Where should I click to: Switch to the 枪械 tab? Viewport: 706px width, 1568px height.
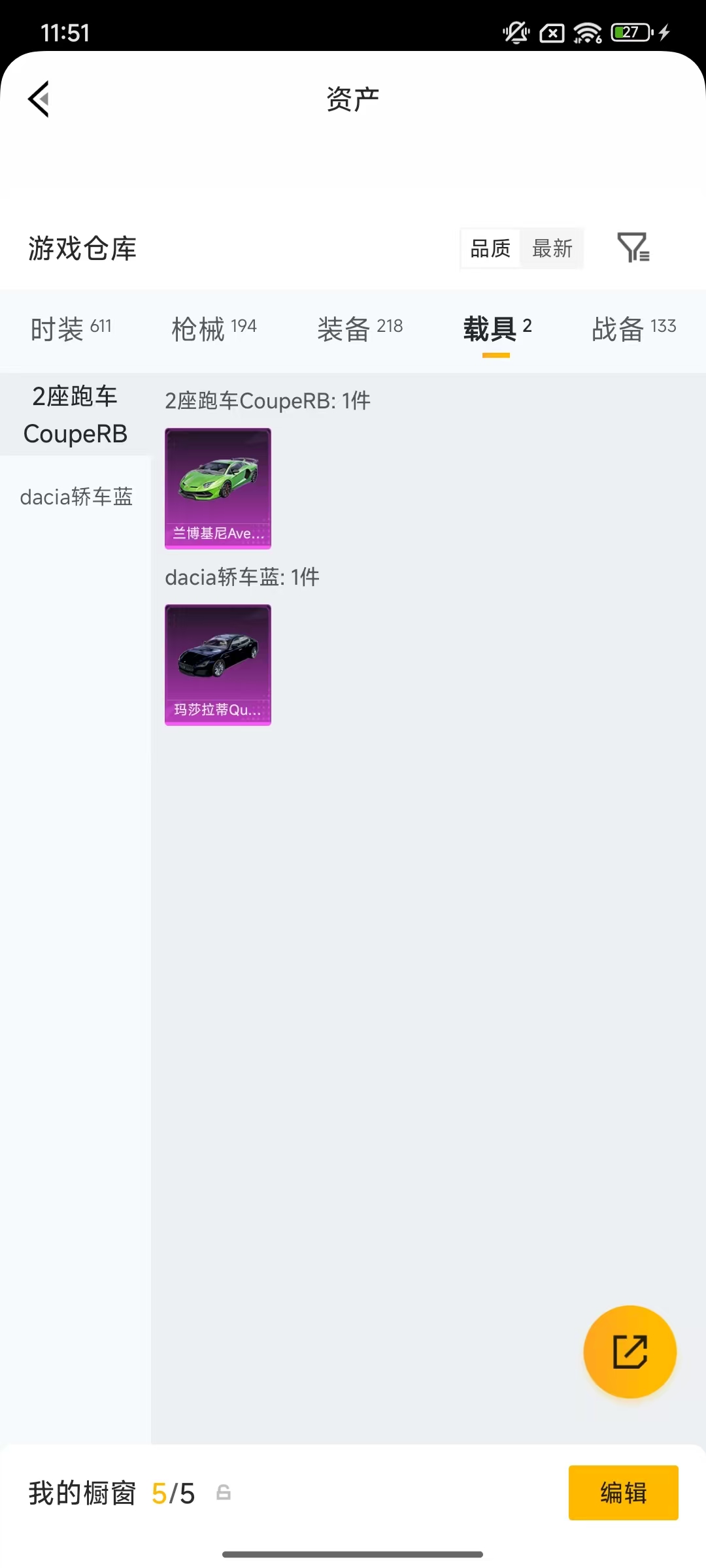click(214, 329)
